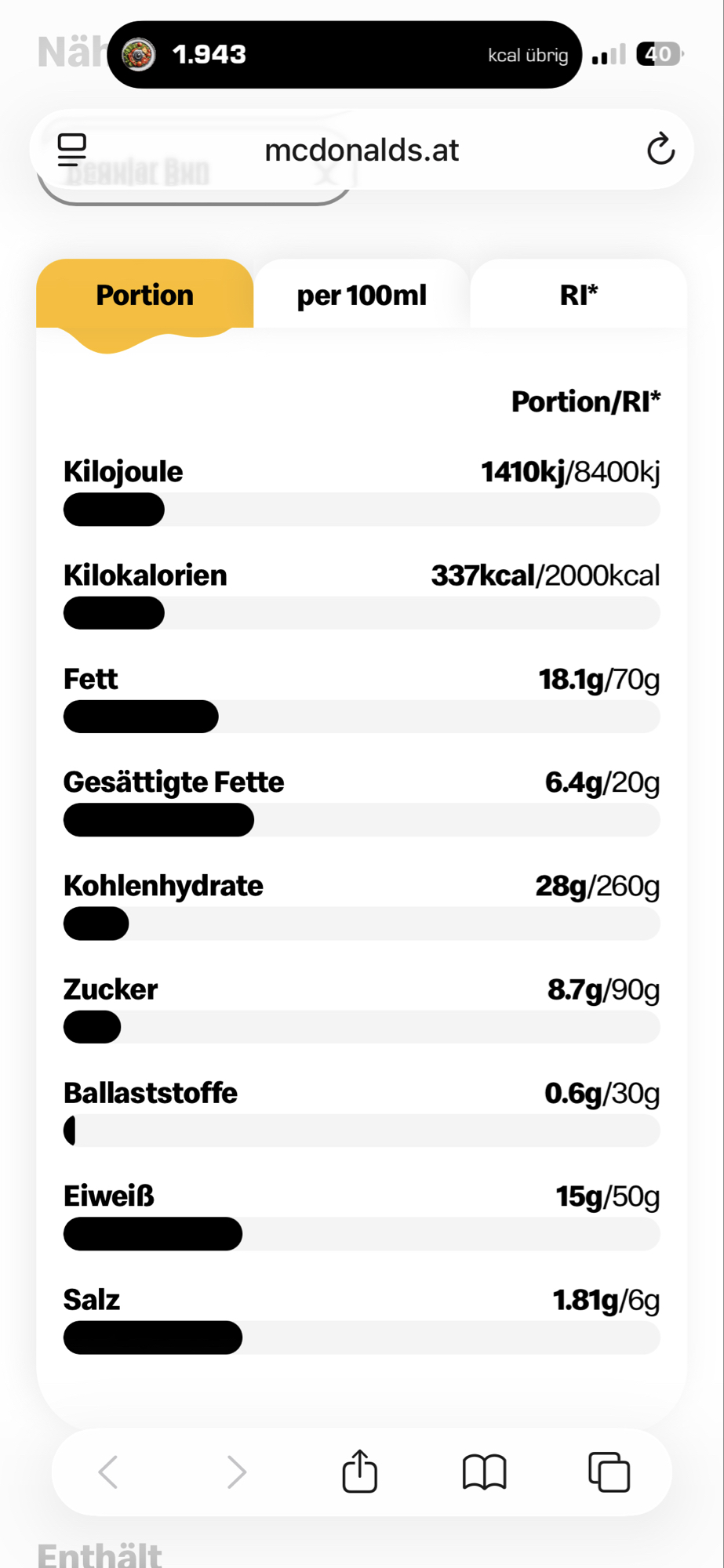
Task: Go back to the previous page
Action: [x=109, y=1472]
